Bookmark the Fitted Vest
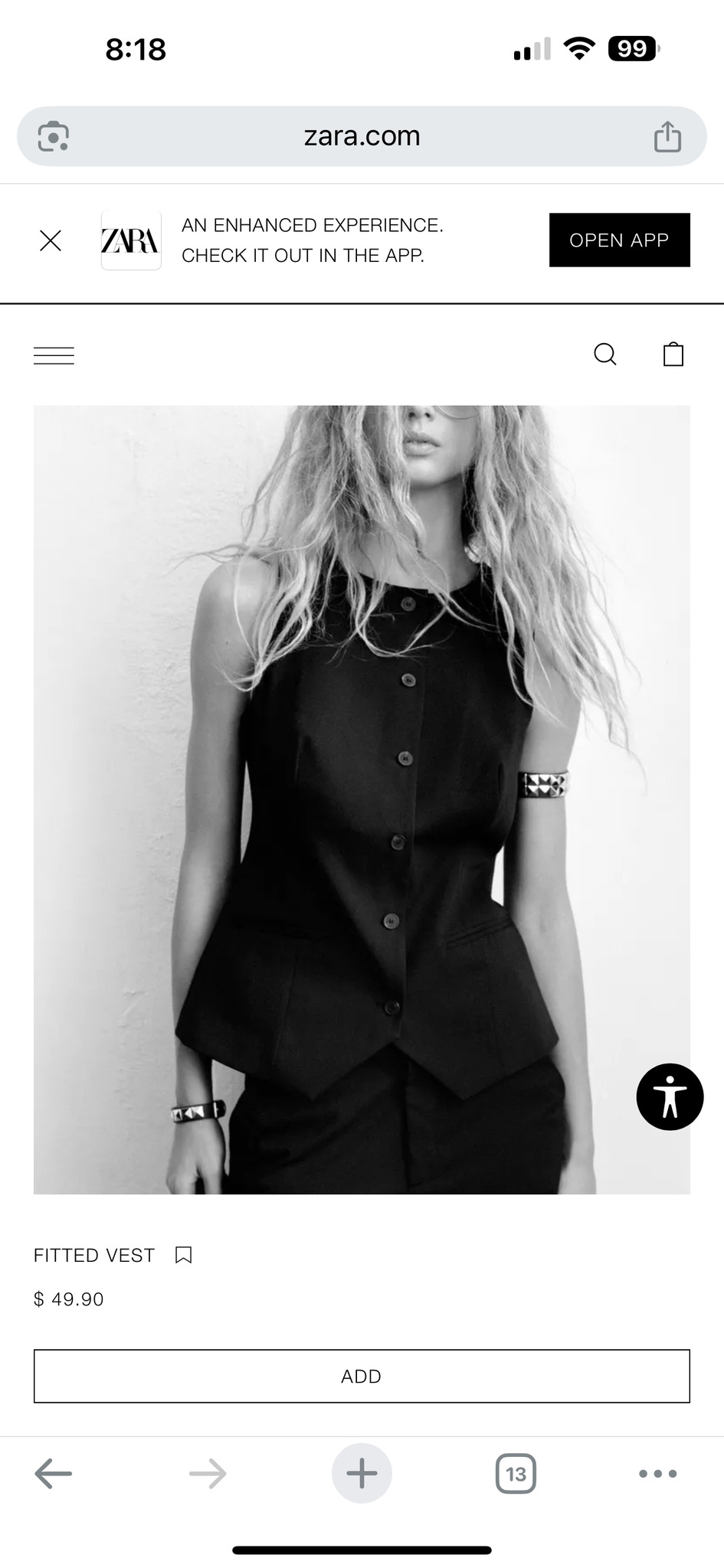The height and width of the screenshot is (1568, 724). click(x=184, y=1255)
